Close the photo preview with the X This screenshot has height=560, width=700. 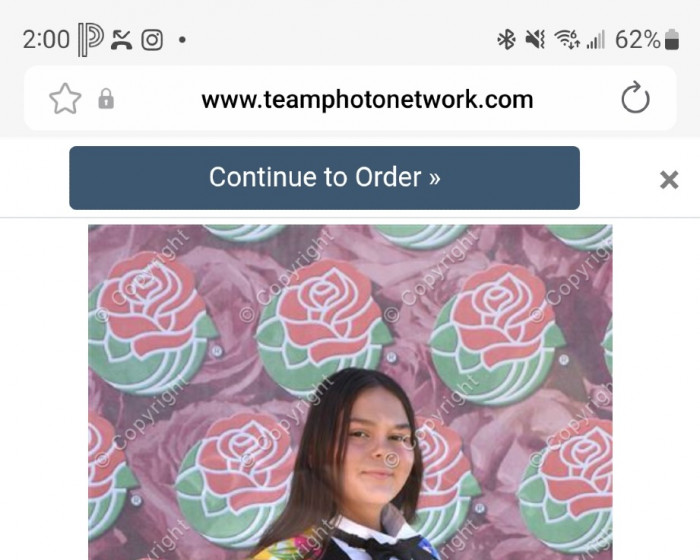(x=669, y=179)
